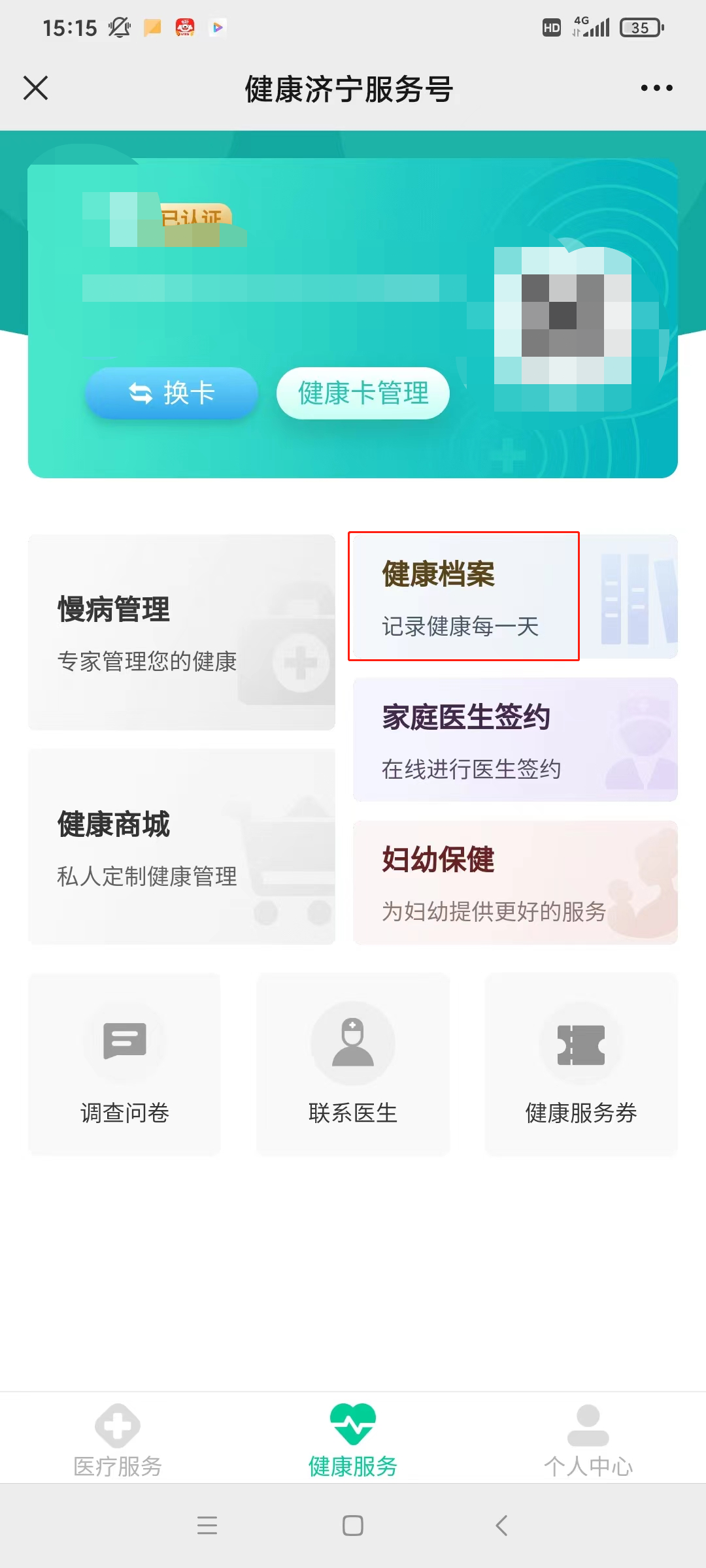Select the 家庭医生签约 card
This screenshot has width=706, height=1568.
(x=515, y=740)
